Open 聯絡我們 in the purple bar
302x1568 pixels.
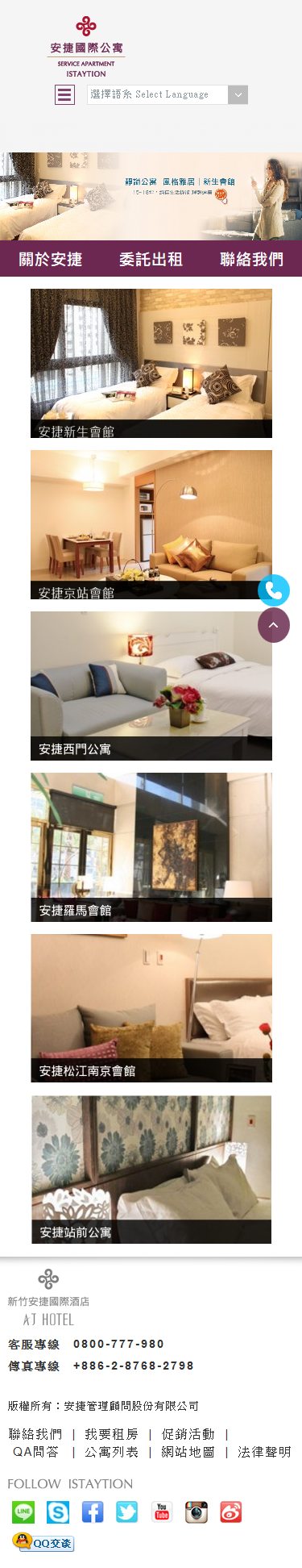[251, 259]
